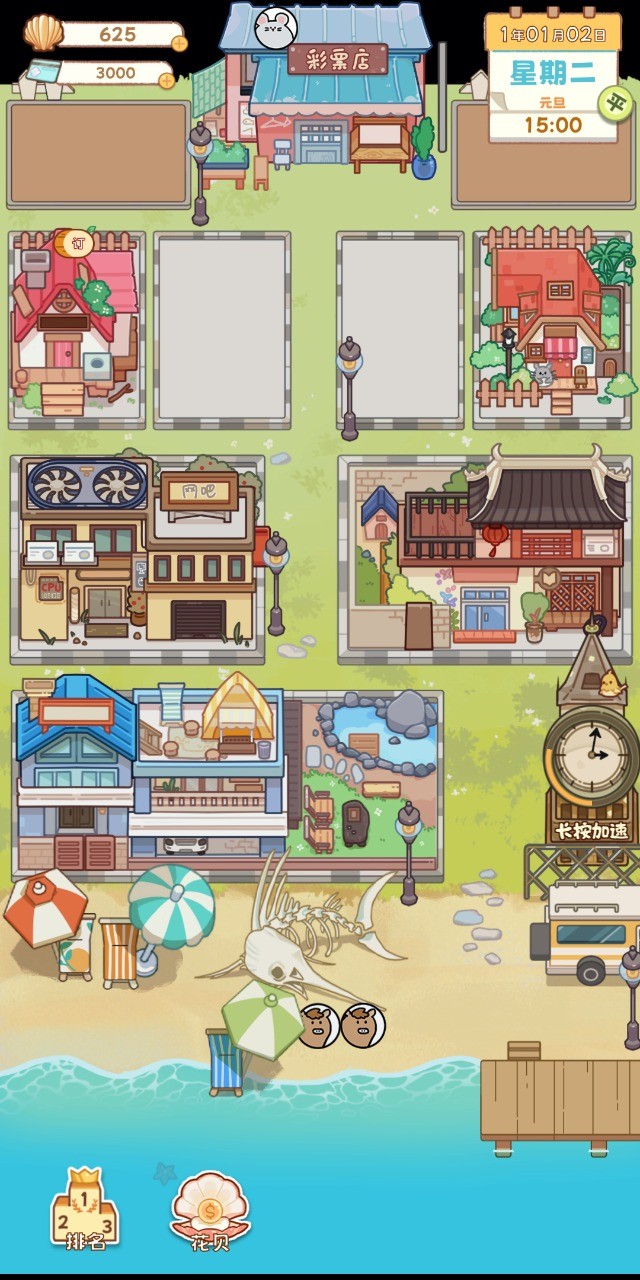640x1280 pixels.
Task: Add more cash next to 3000
Action: tap(167, 80)
